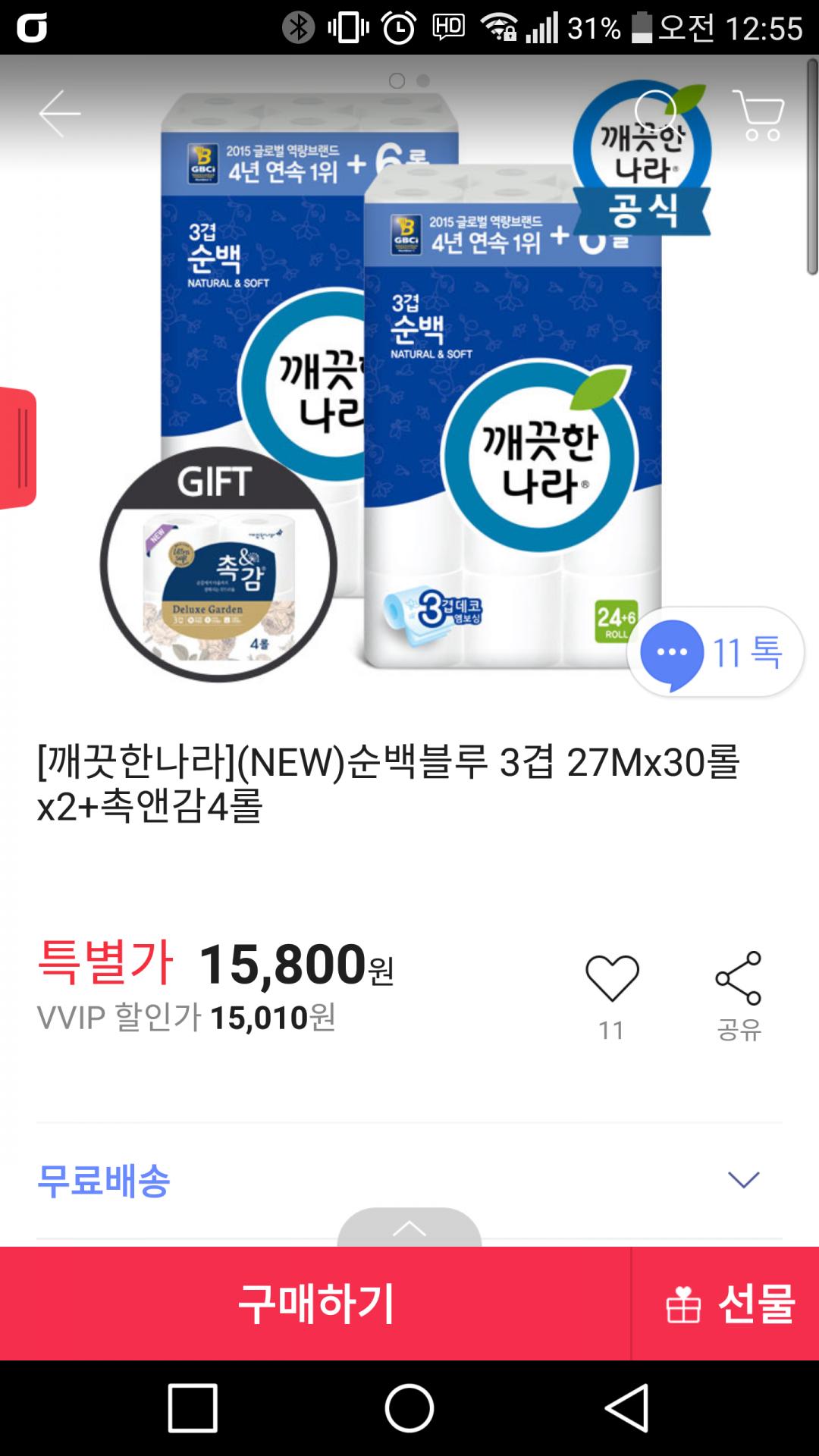Expand the 무료배송 shipping details

tap(743, 1180)
